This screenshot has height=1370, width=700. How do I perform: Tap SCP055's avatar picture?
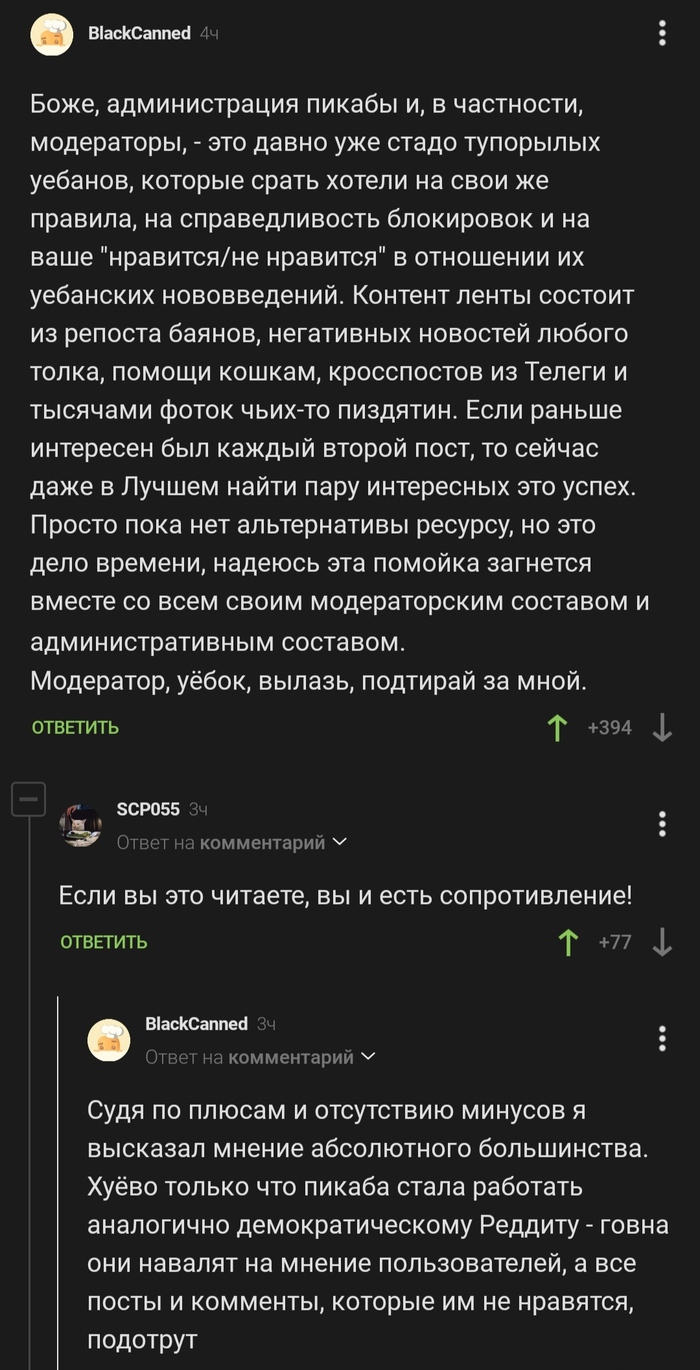pyautogui.click(x=81, y=825)
